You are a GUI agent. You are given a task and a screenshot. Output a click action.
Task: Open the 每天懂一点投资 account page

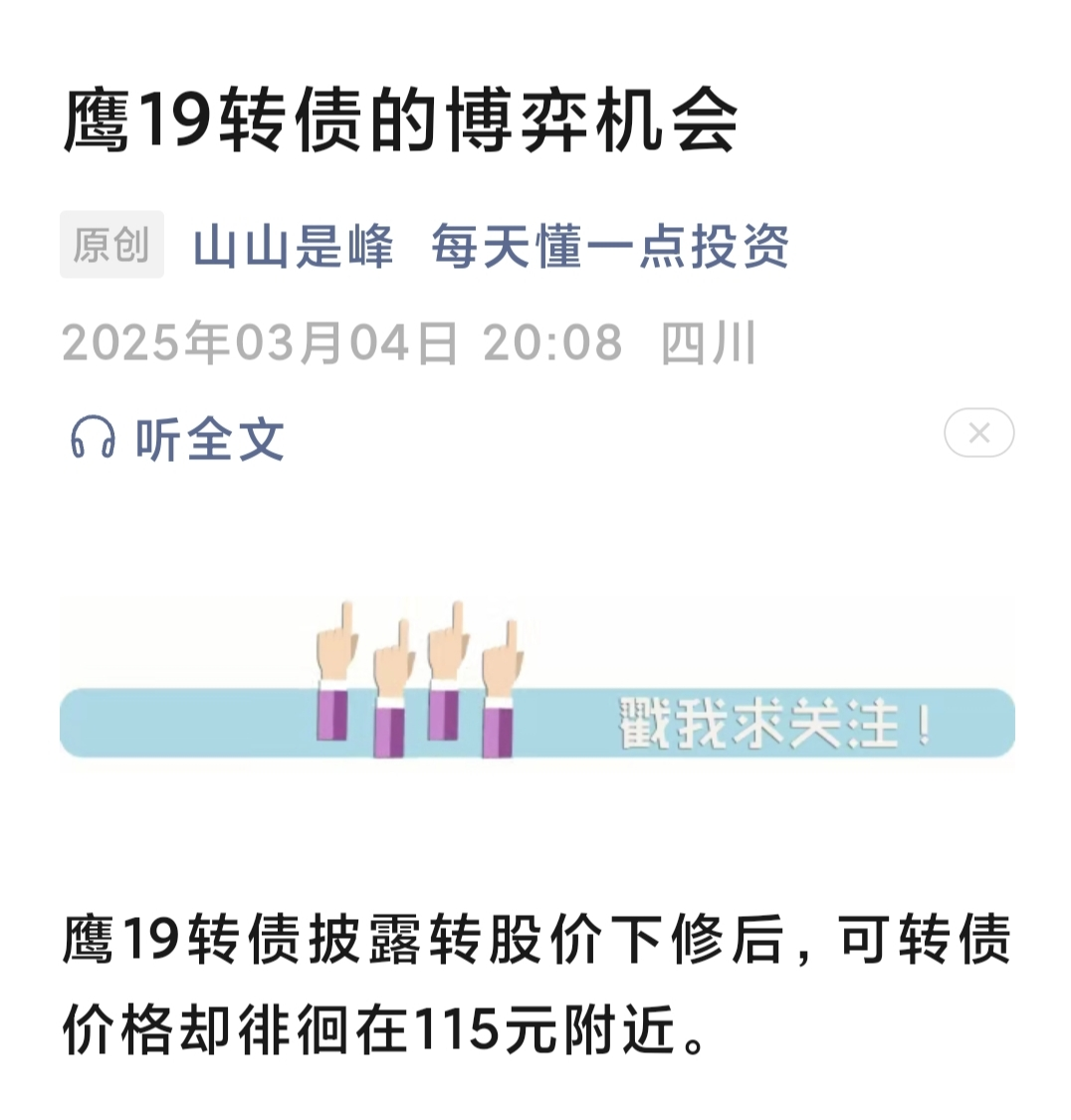(609, 246)
